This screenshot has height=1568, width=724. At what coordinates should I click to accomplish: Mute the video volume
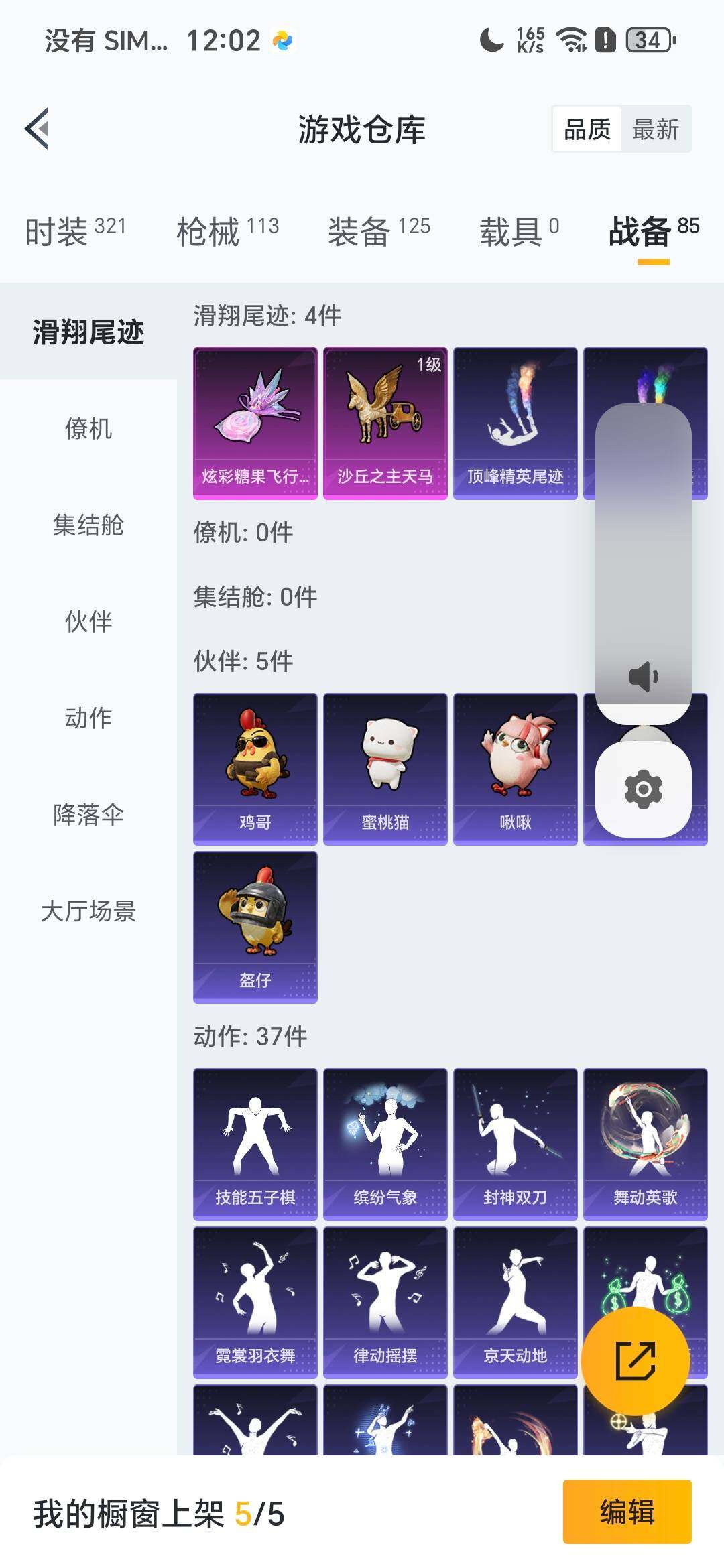(x=642, y=677)
